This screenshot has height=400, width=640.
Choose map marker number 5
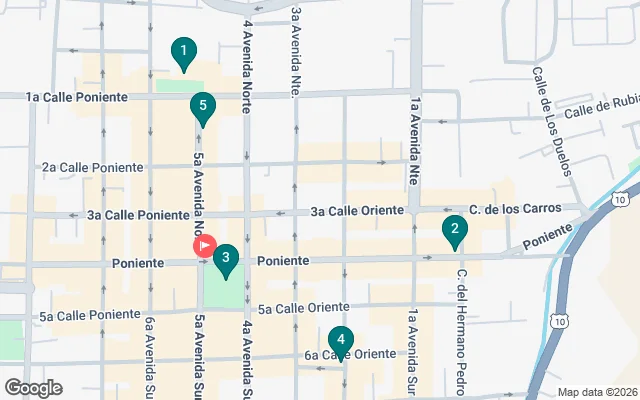pos(203,106)
